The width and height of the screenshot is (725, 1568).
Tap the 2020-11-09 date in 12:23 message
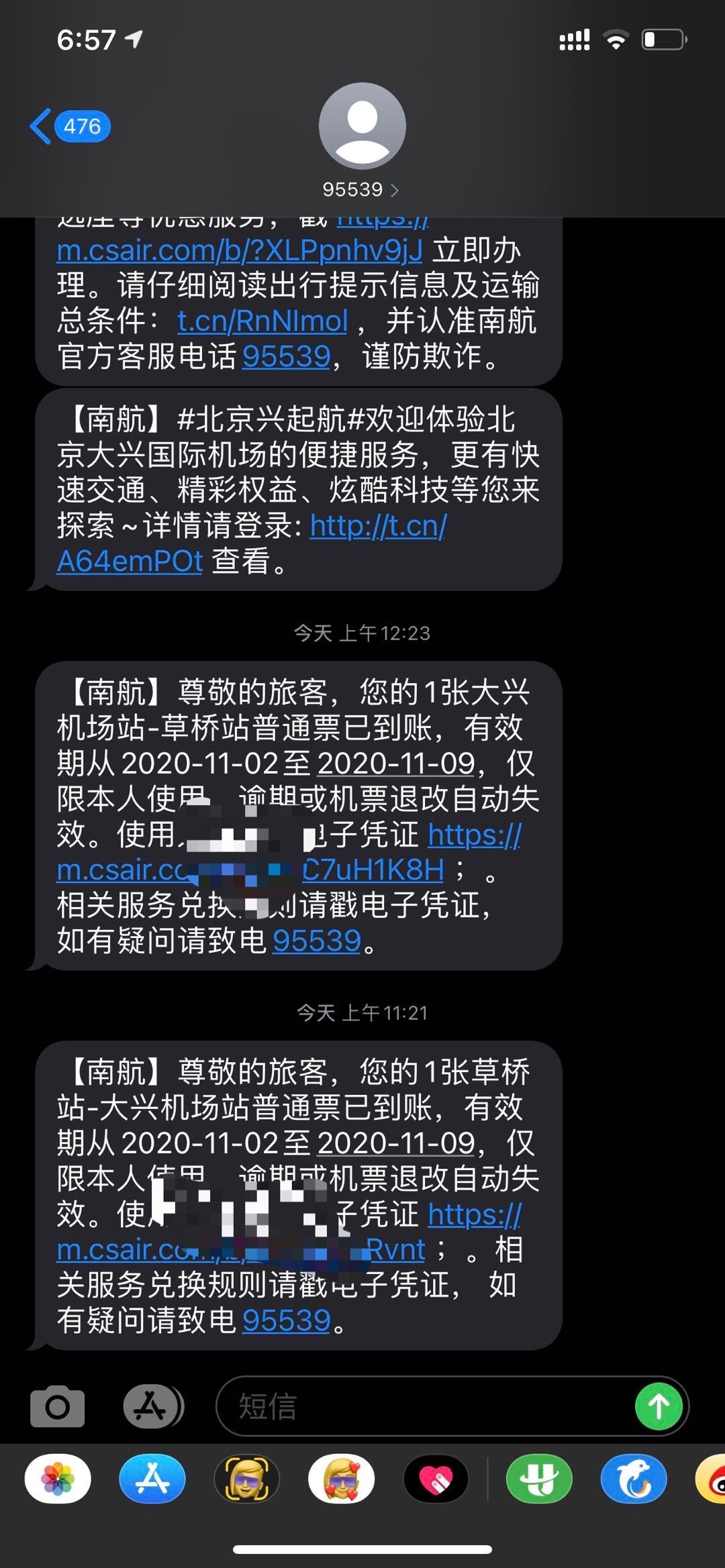click(396, 764)
